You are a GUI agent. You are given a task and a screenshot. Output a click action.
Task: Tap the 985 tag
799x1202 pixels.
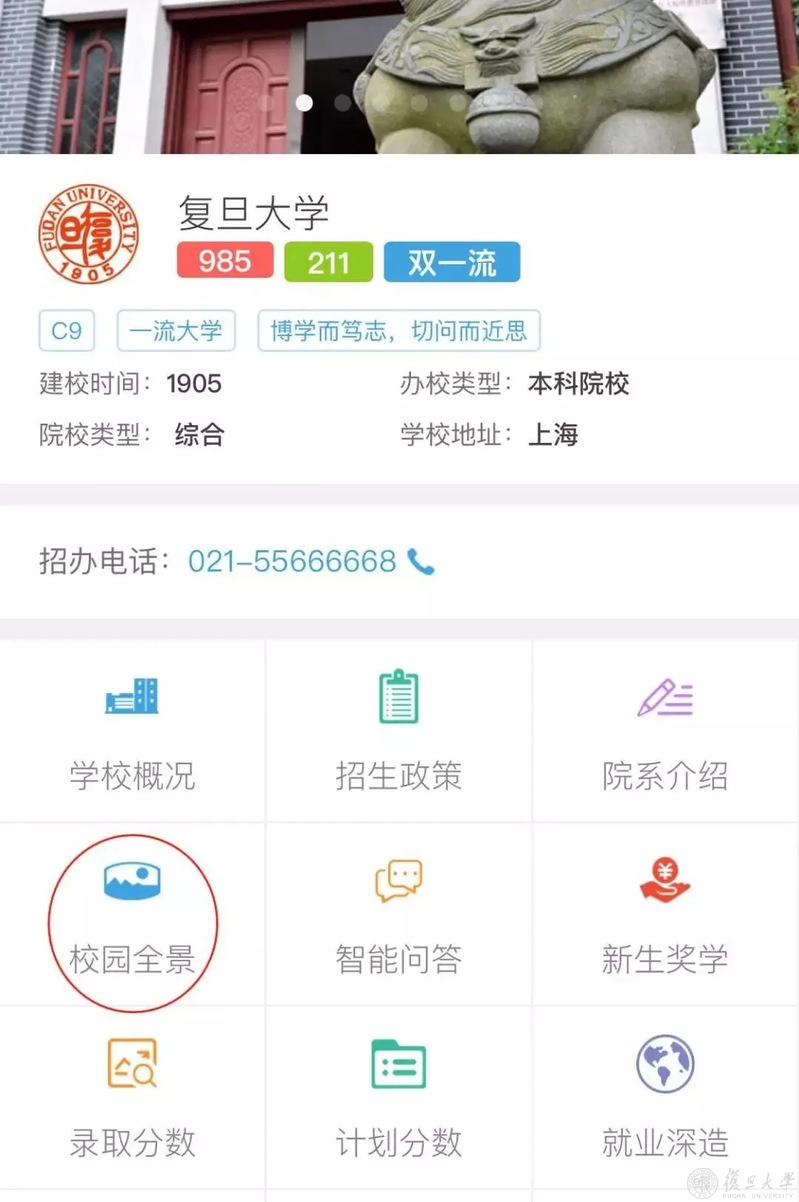tap(225, 262)
